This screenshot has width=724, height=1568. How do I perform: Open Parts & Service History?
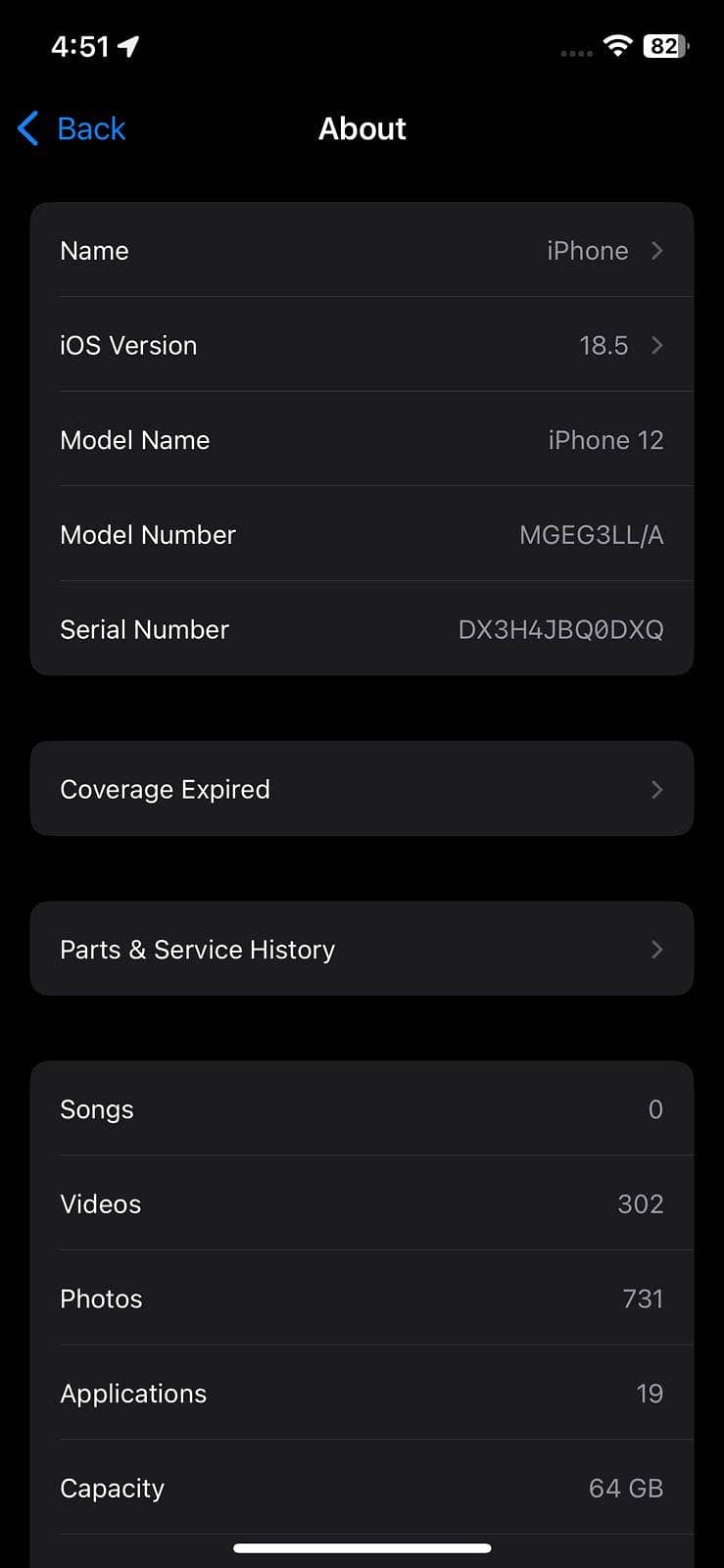pyautogui.click(x=362, y=949)
